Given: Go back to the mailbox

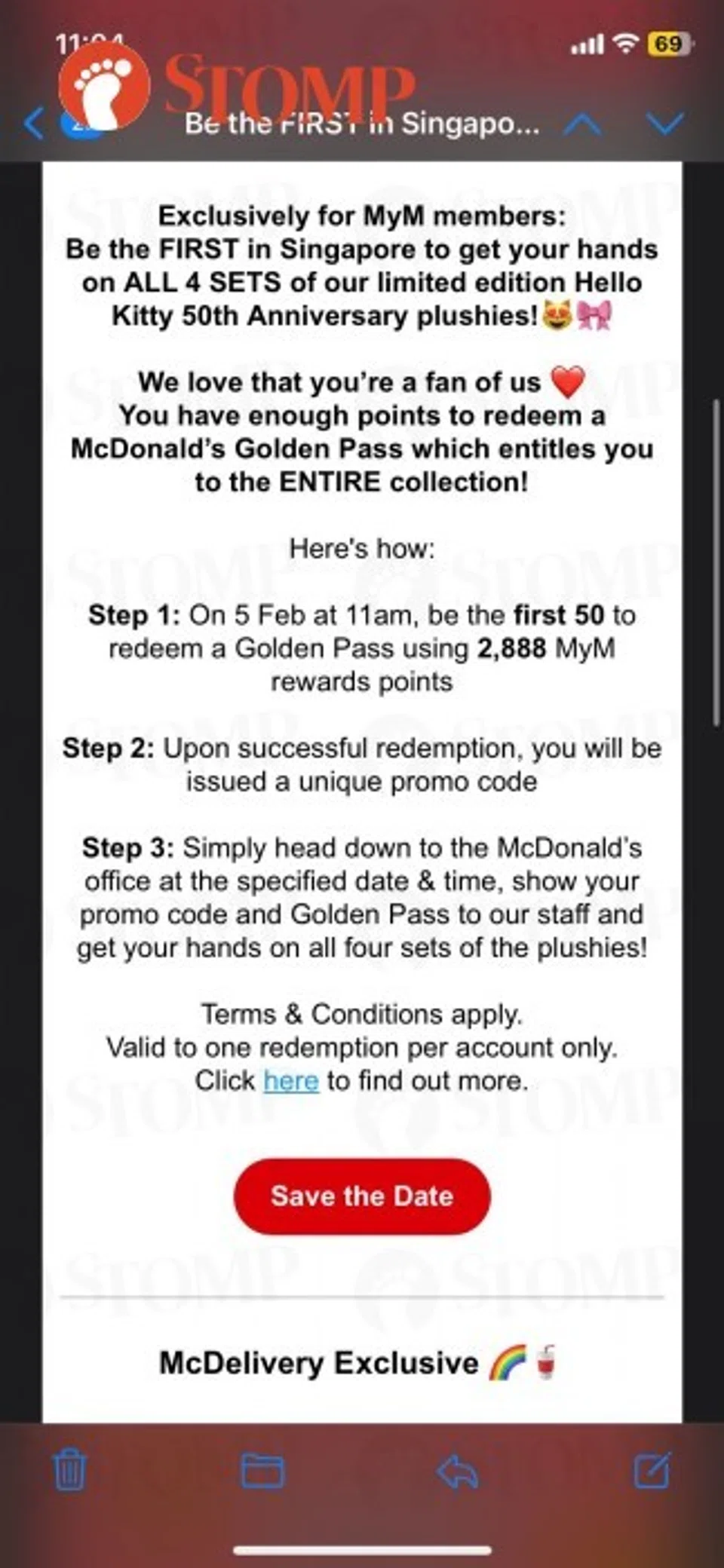Looking at the screenshot, I should (x=34, y=123).
